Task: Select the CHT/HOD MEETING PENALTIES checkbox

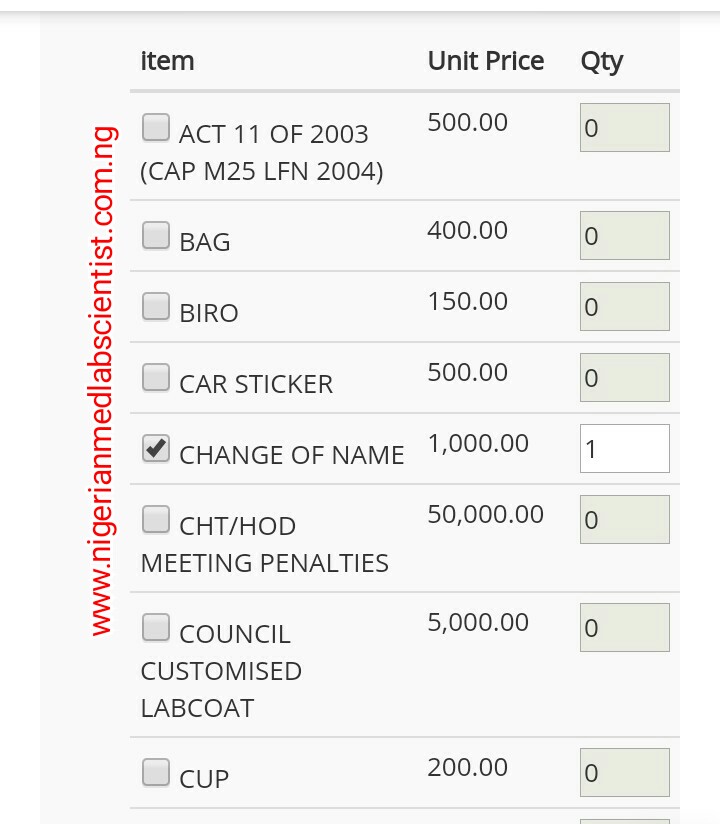Action: [x=155, y=519]
